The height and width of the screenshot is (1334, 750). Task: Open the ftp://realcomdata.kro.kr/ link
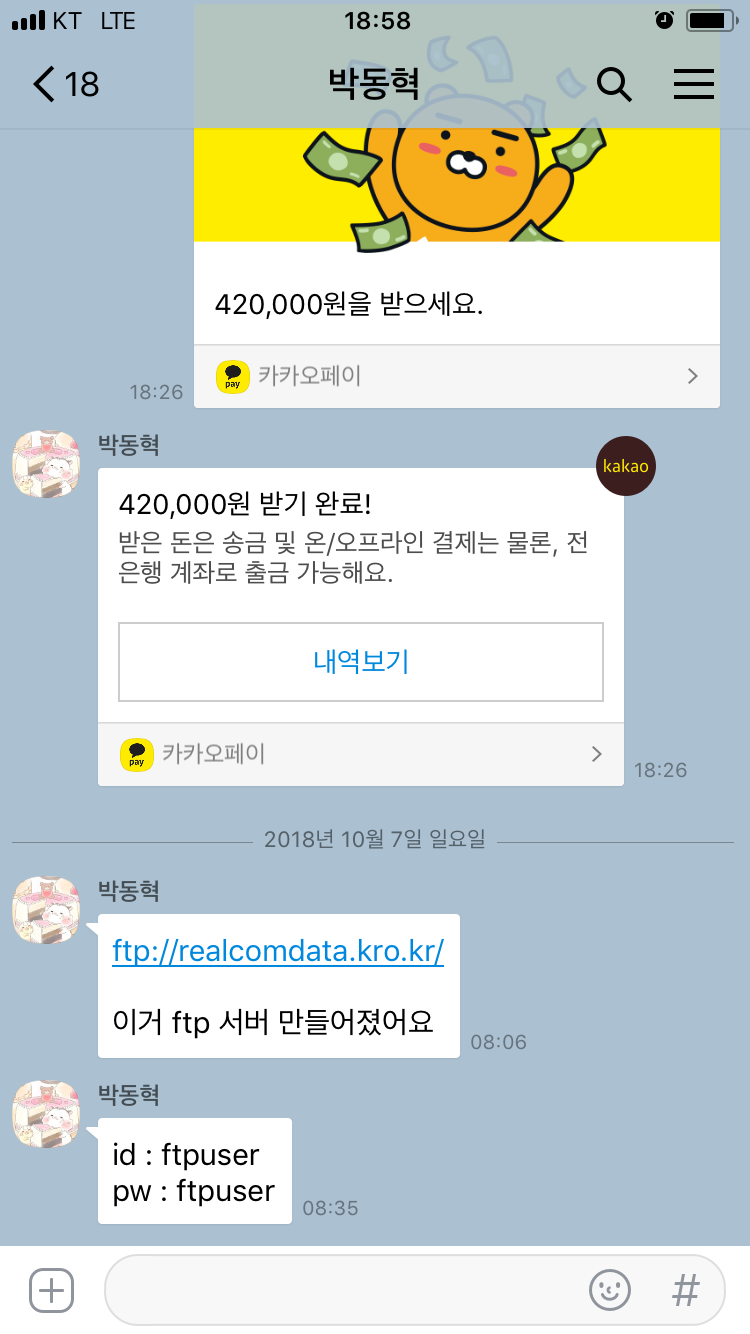click(x=278, y=950)
